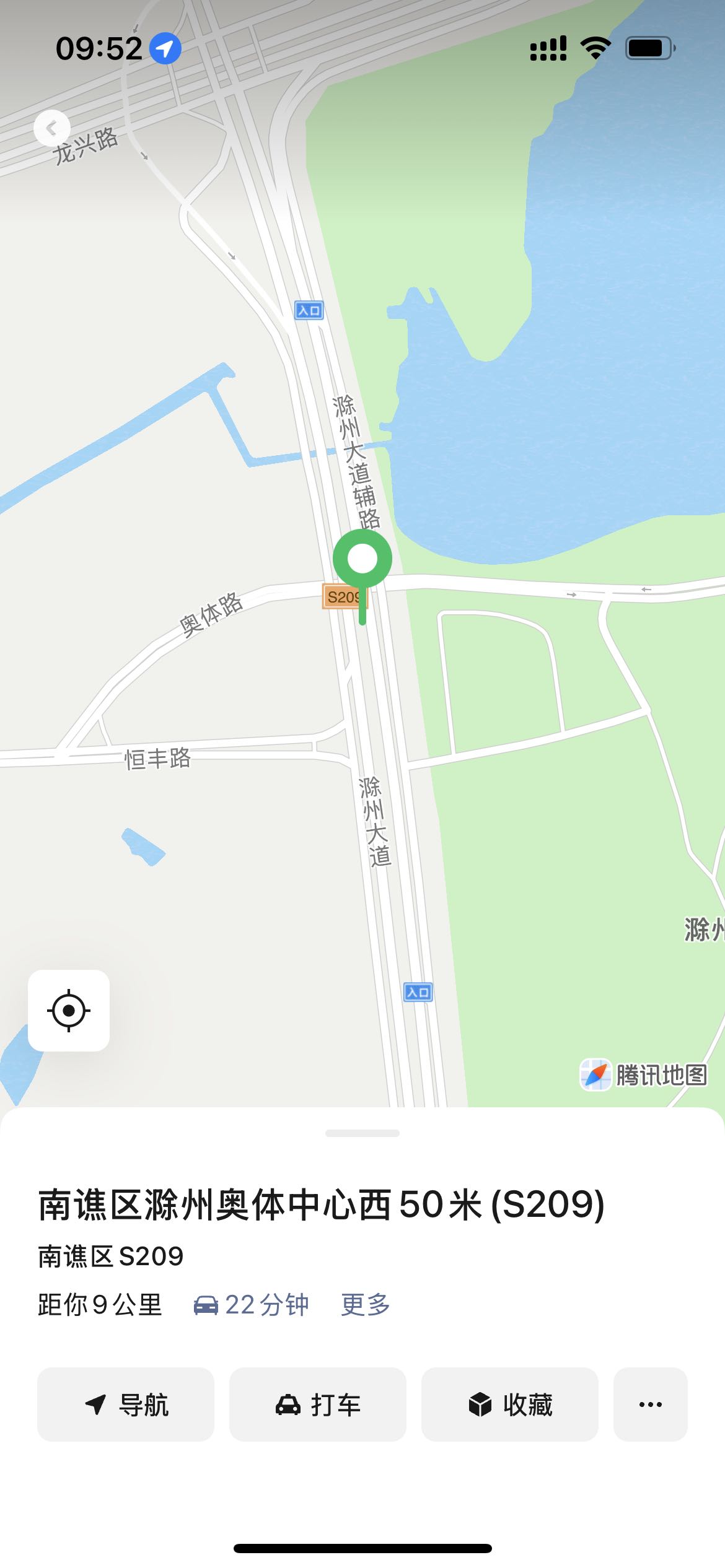The image size is (725, 1568).
Task: Hail a ride with the 打车 button
Action: (x=318, y=1405)
